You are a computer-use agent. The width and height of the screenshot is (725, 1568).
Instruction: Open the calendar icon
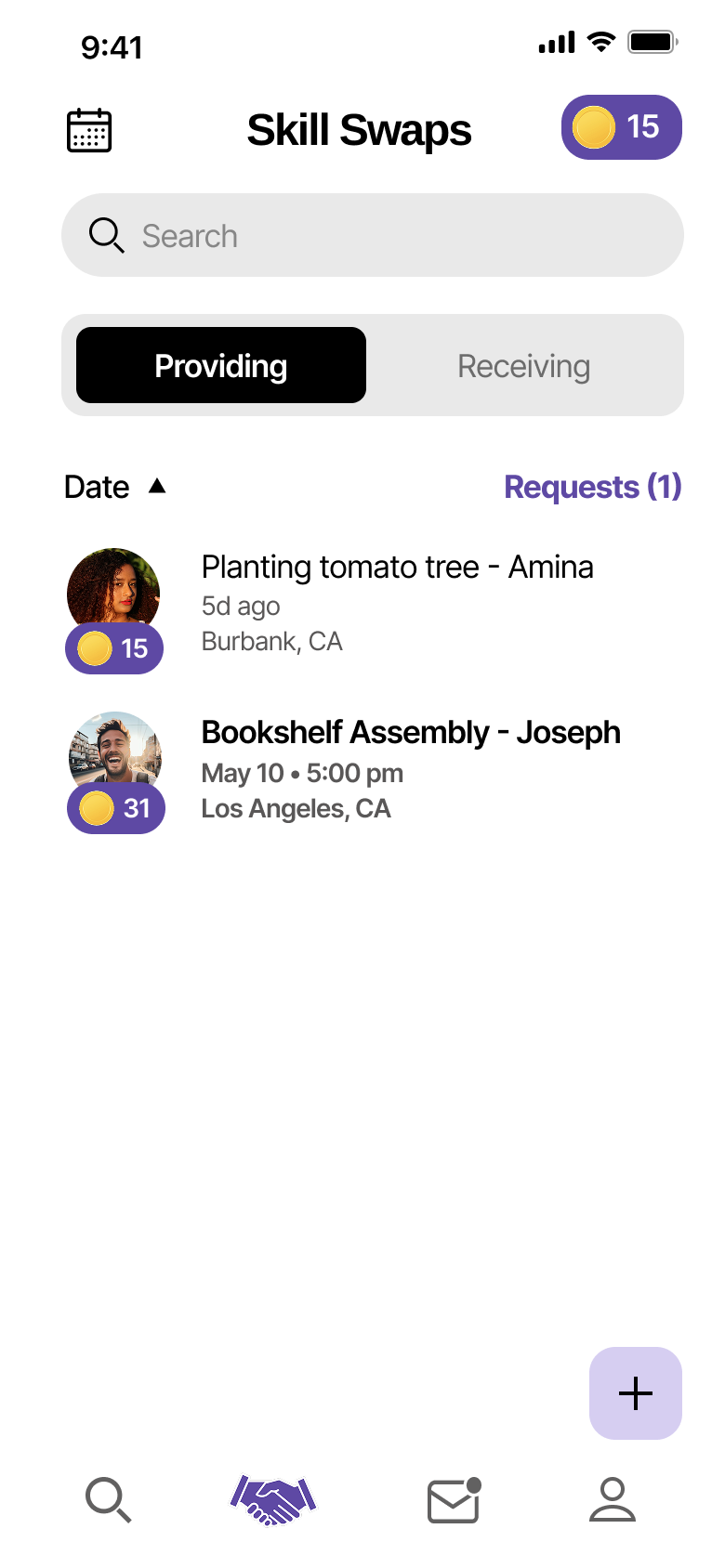coord(89,130)
